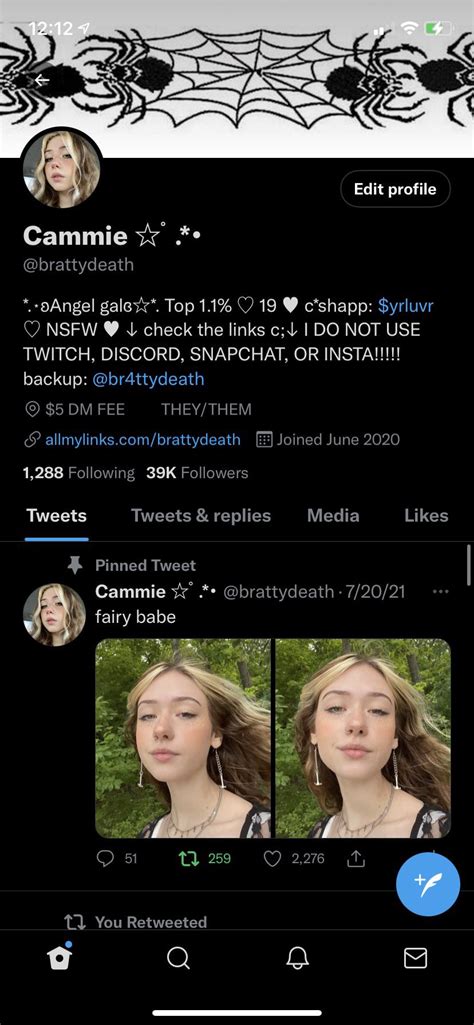Compose a new tweet with the floating button
Viewport: 474px width, 1025px height.
tap(428, 884)
